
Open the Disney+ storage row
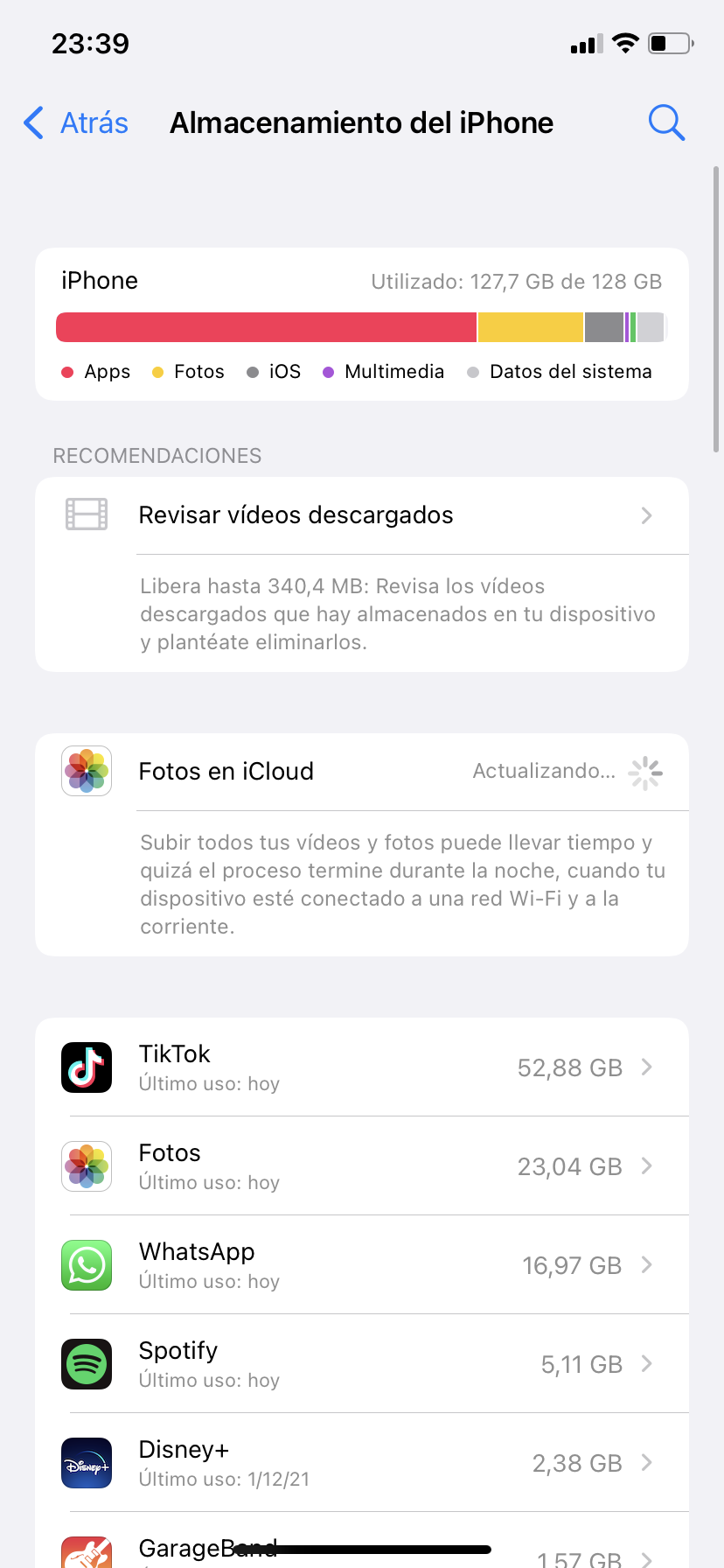(362, 1463)
